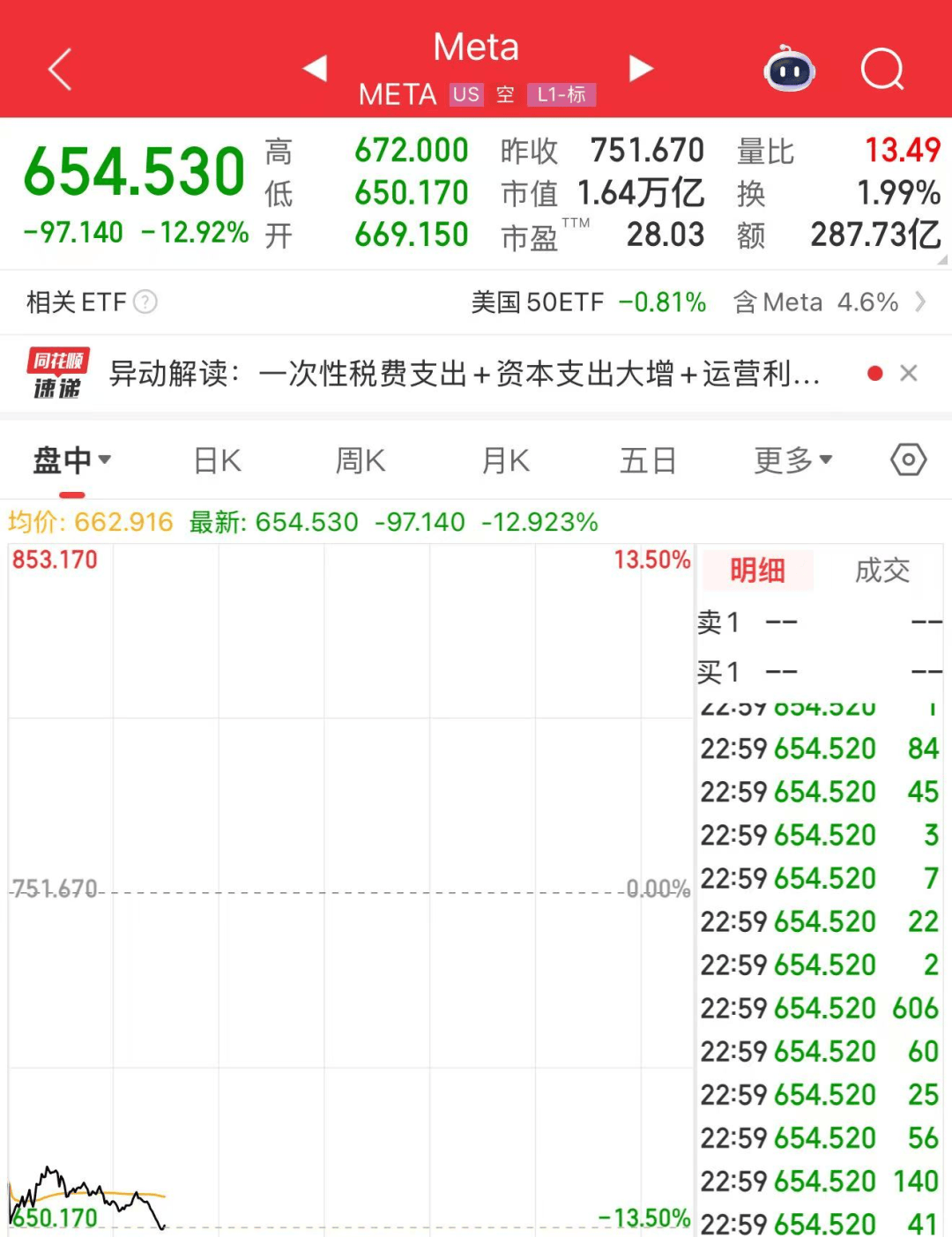Switch to the 月K chart tab
This screenshot has width=952, height=1237.
(x=505, y=460)
